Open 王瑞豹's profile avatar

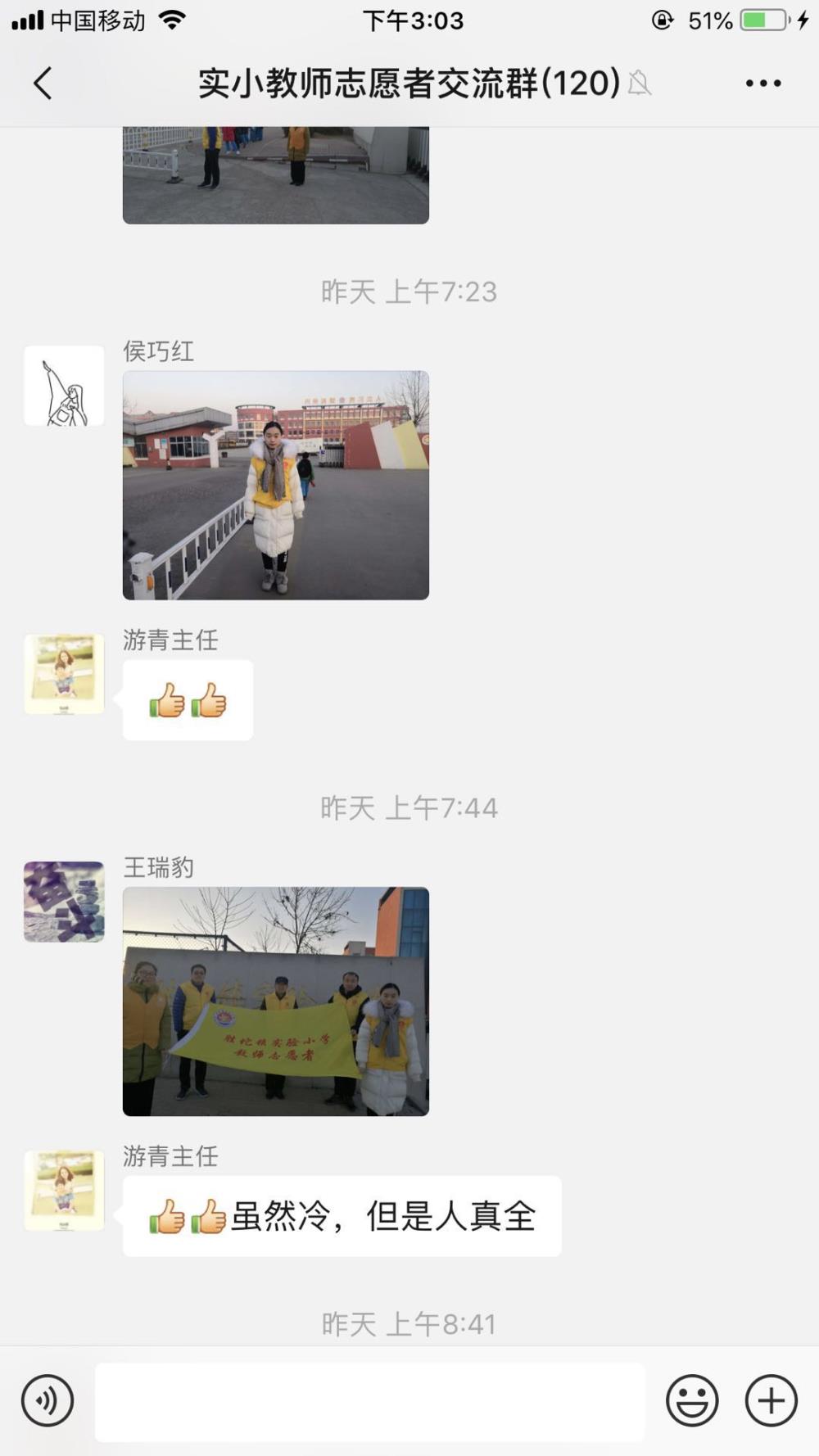(64, 902)
